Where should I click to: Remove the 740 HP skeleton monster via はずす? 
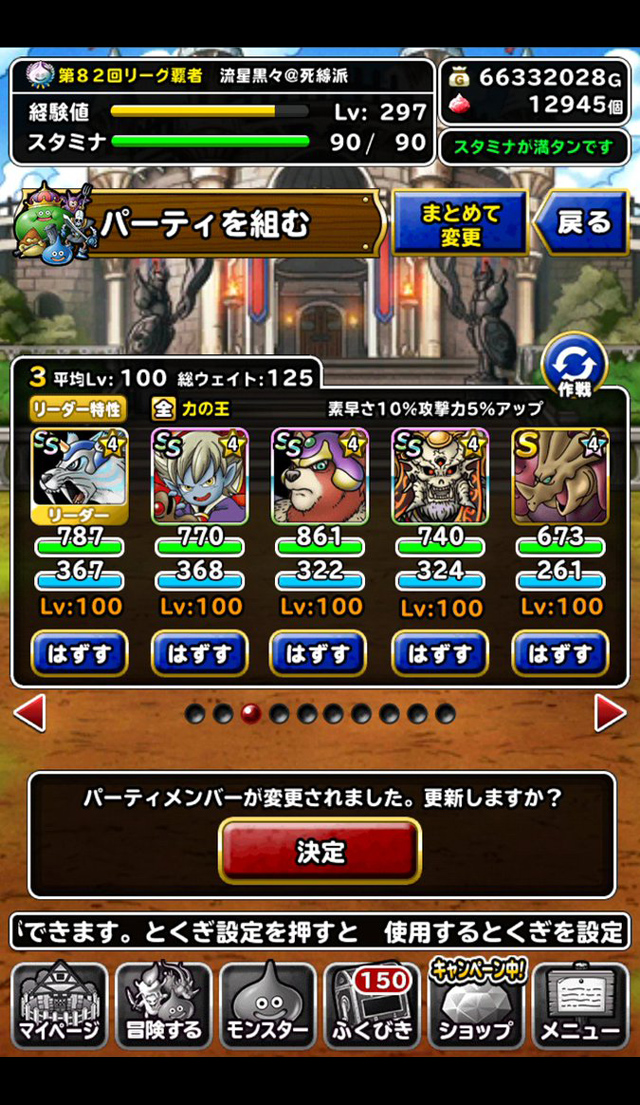coord(440,654)
